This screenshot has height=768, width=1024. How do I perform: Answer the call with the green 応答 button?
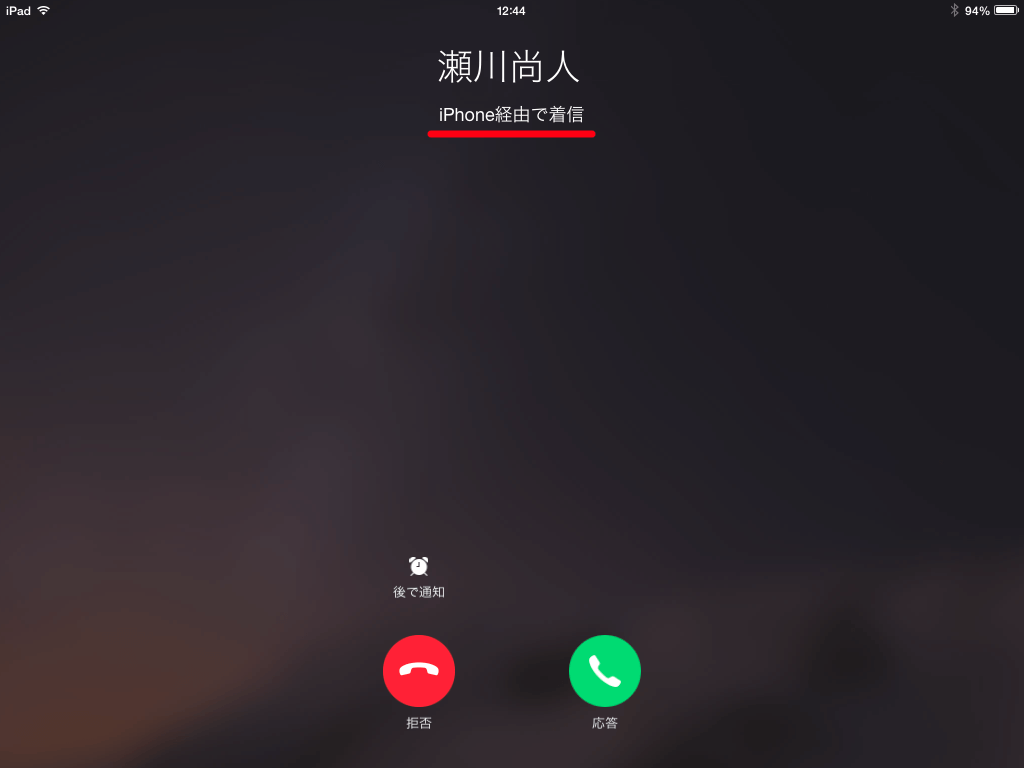point(605,671)
